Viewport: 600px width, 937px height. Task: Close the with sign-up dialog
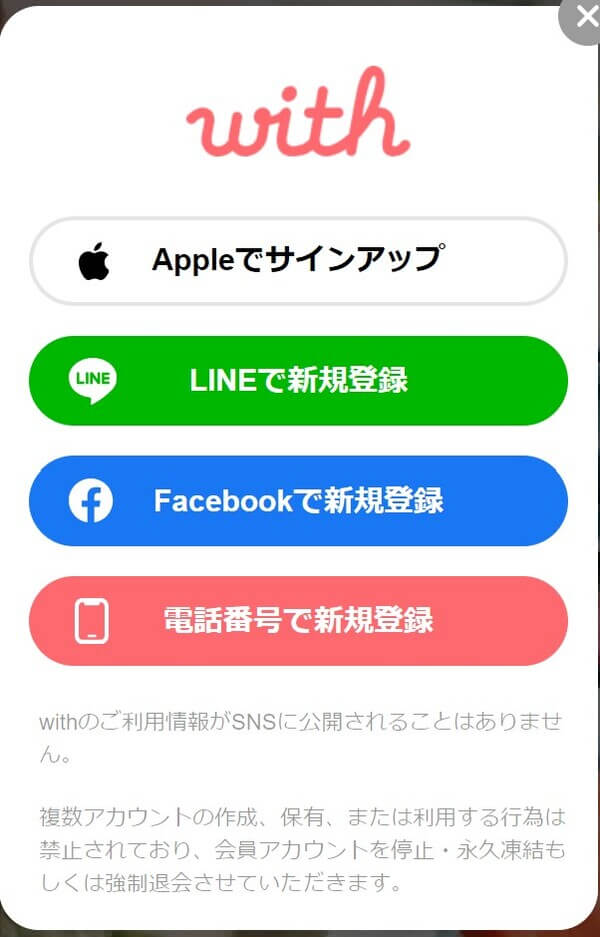584,17
